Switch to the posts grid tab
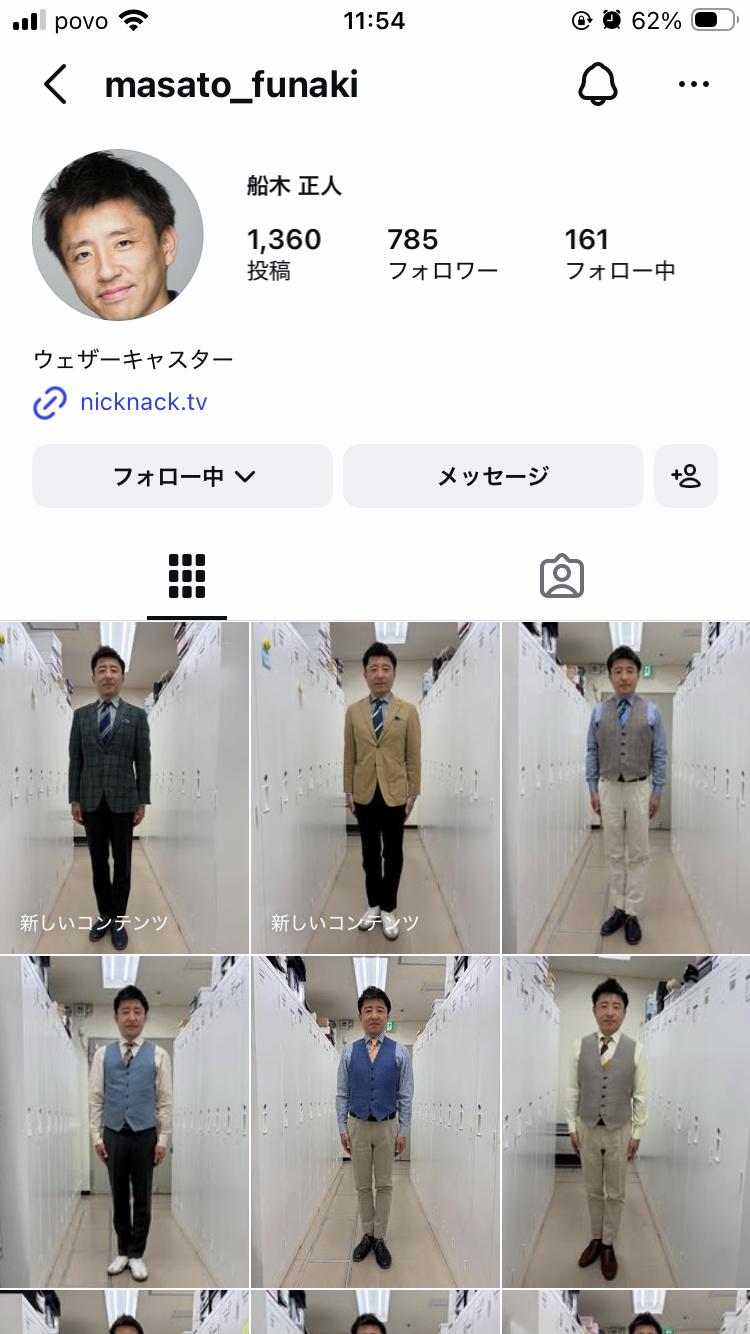The height and width of the screenshot is (1334, 750). coord(187,576)
